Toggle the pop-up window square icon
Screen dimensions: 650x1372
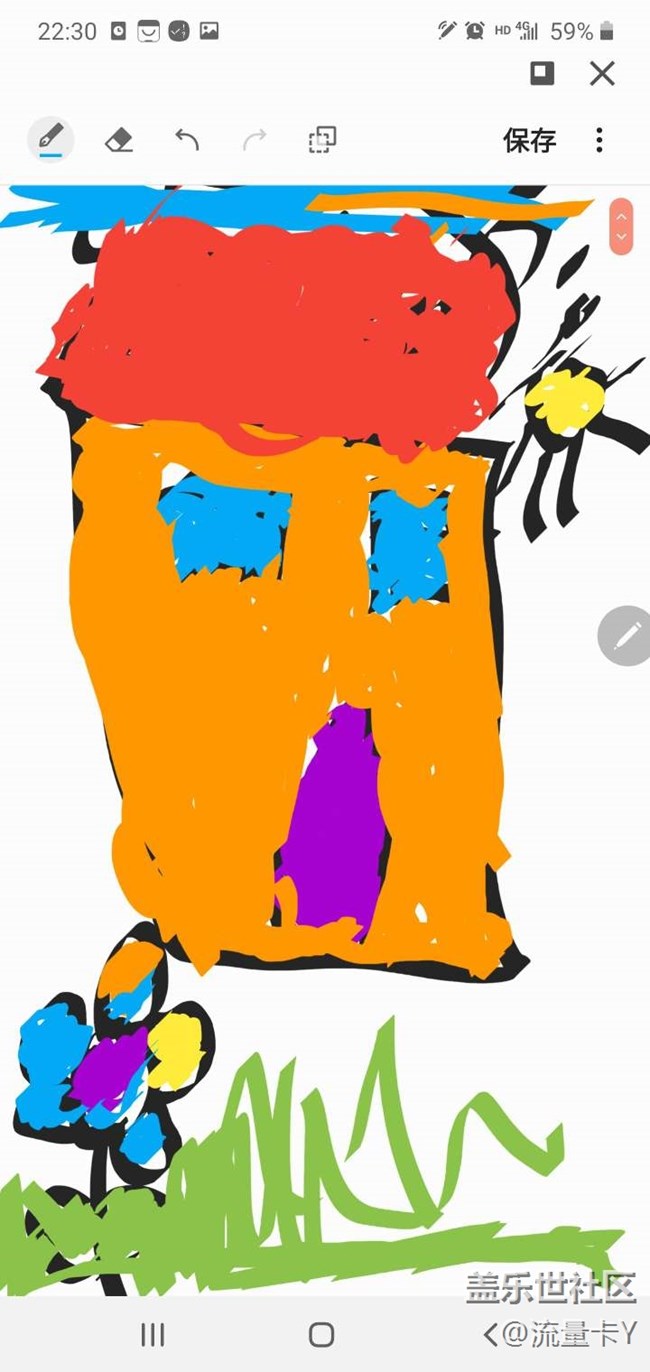pyautogui.click(x=542, y=73)
